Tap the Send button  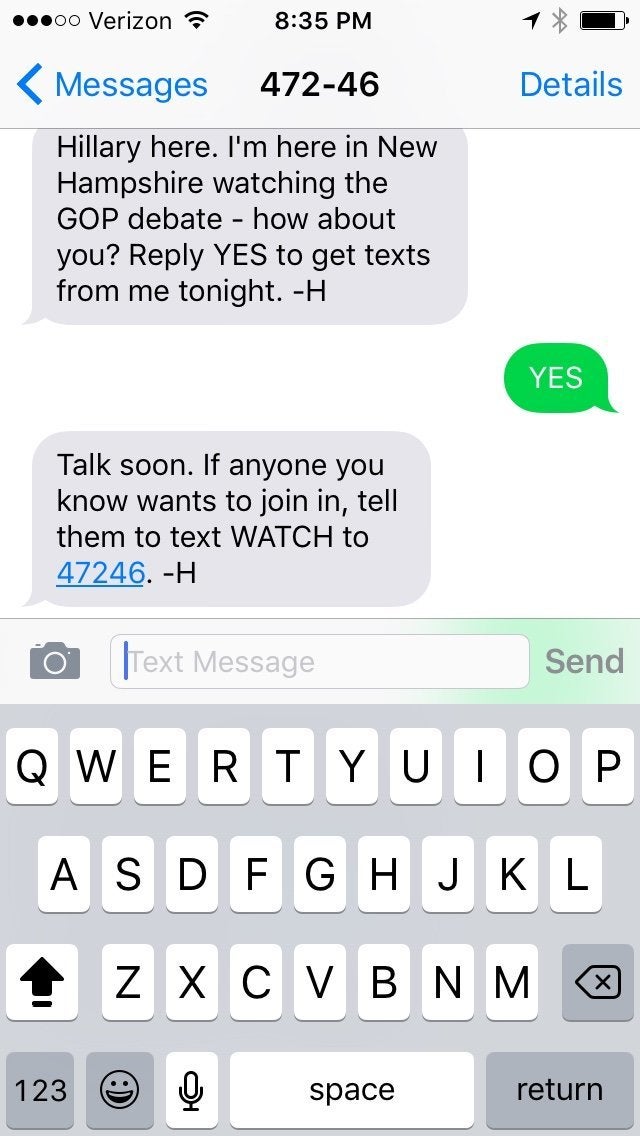(584, 661)
